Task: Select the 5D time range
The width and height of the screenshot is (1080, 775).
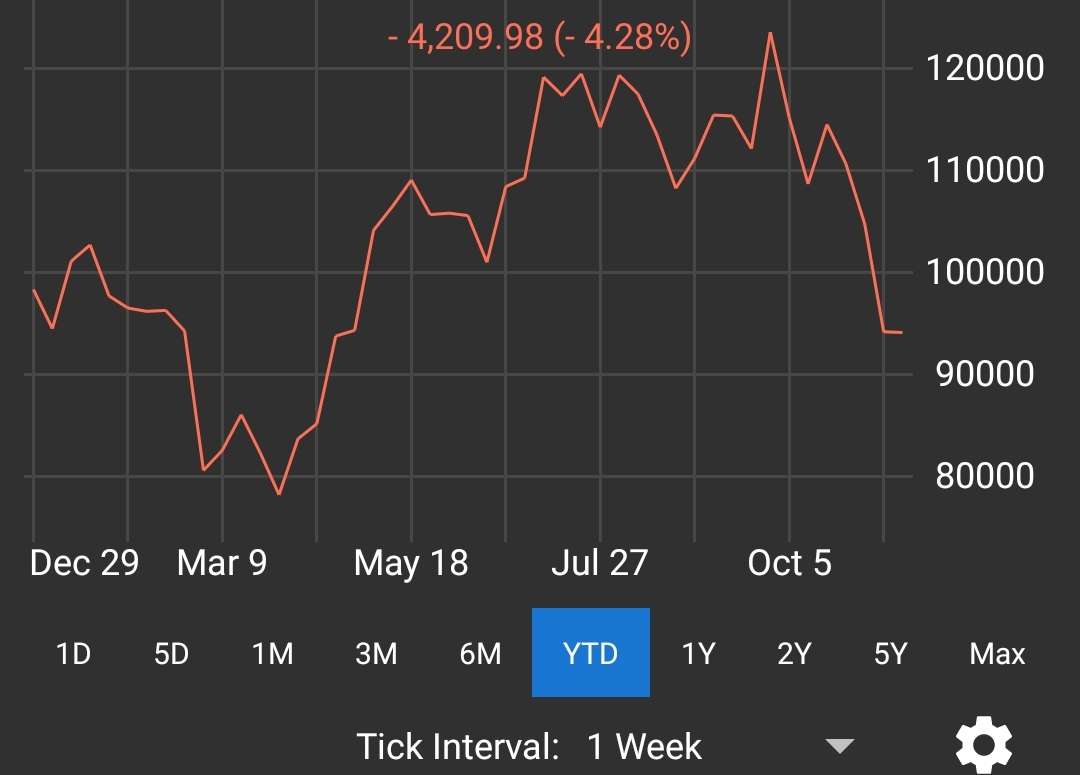Action: tap(171, 654)
